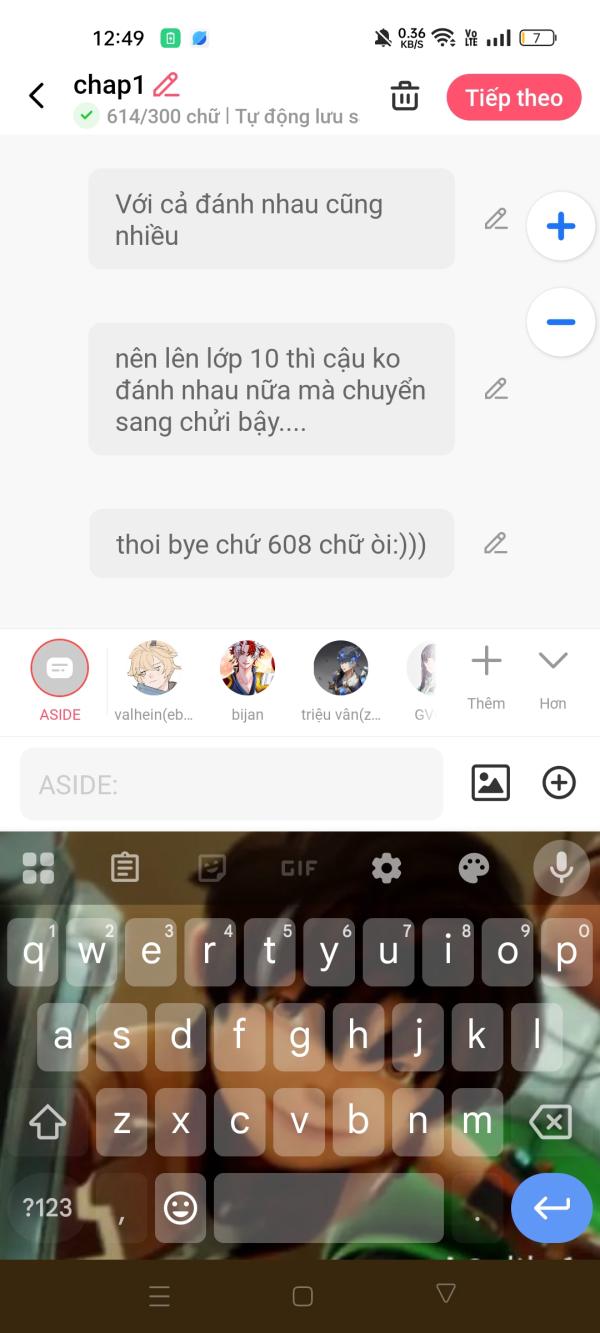Choose the valhein character avatar

tap(154, 680)
